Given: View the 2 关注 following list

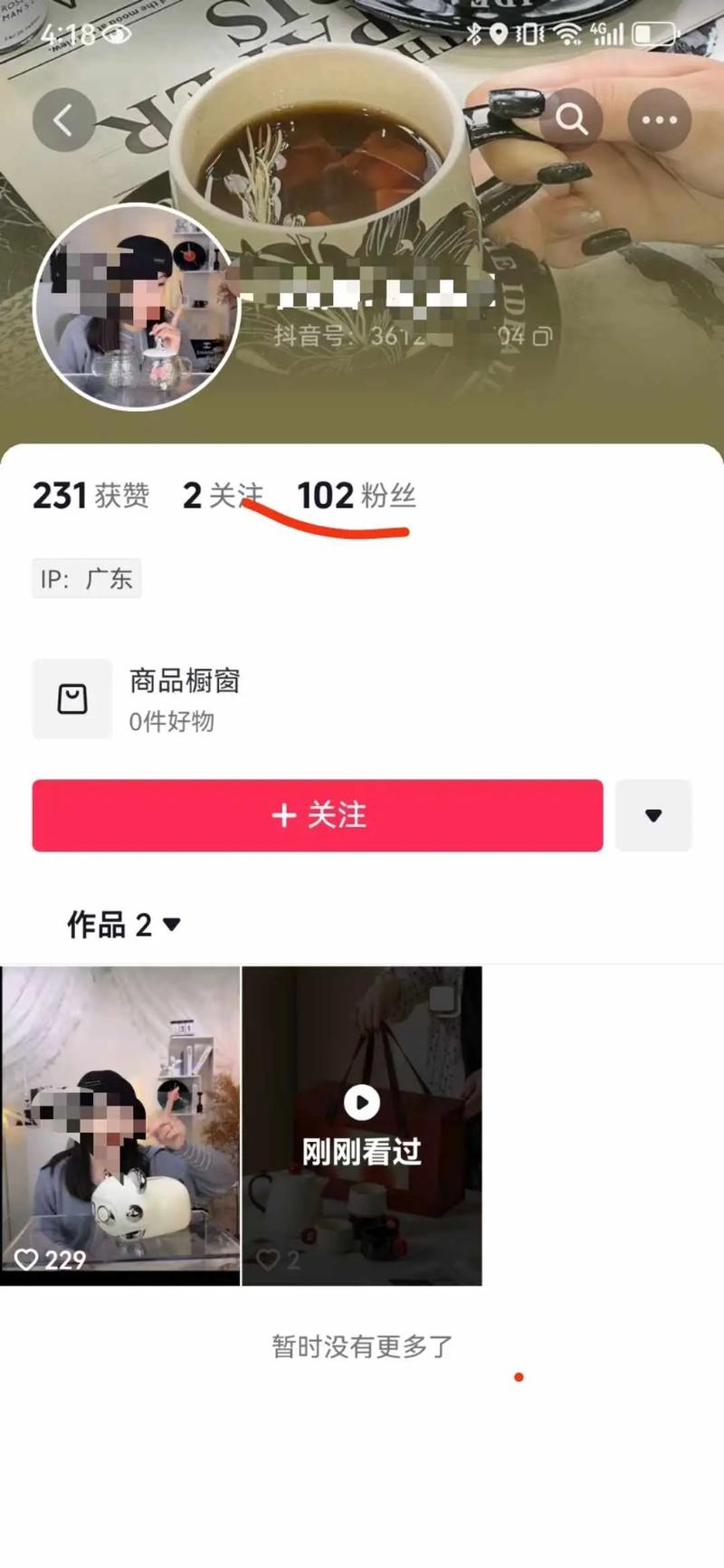Looking at the screenshot, I should 223,496.
